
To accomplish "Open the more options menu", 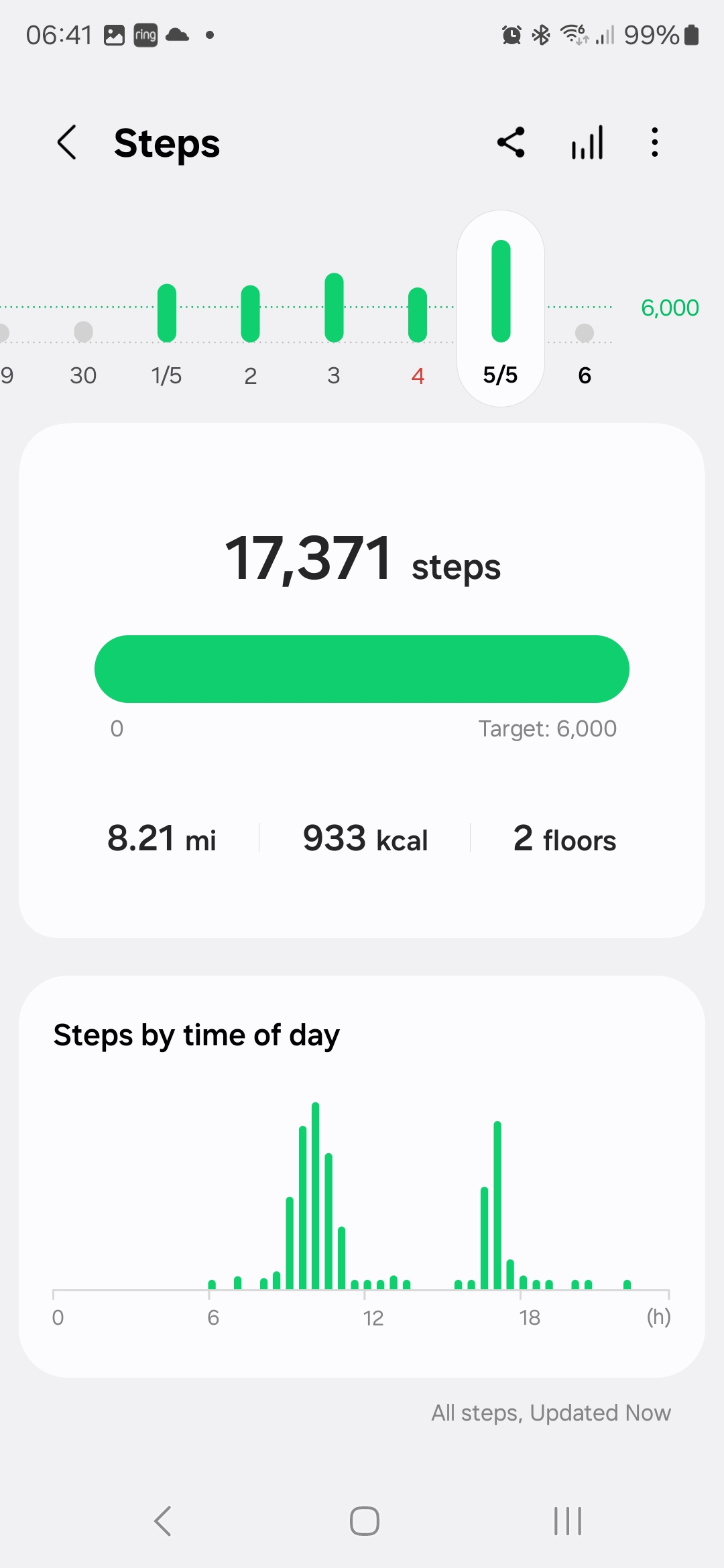I will pos(655,142).
